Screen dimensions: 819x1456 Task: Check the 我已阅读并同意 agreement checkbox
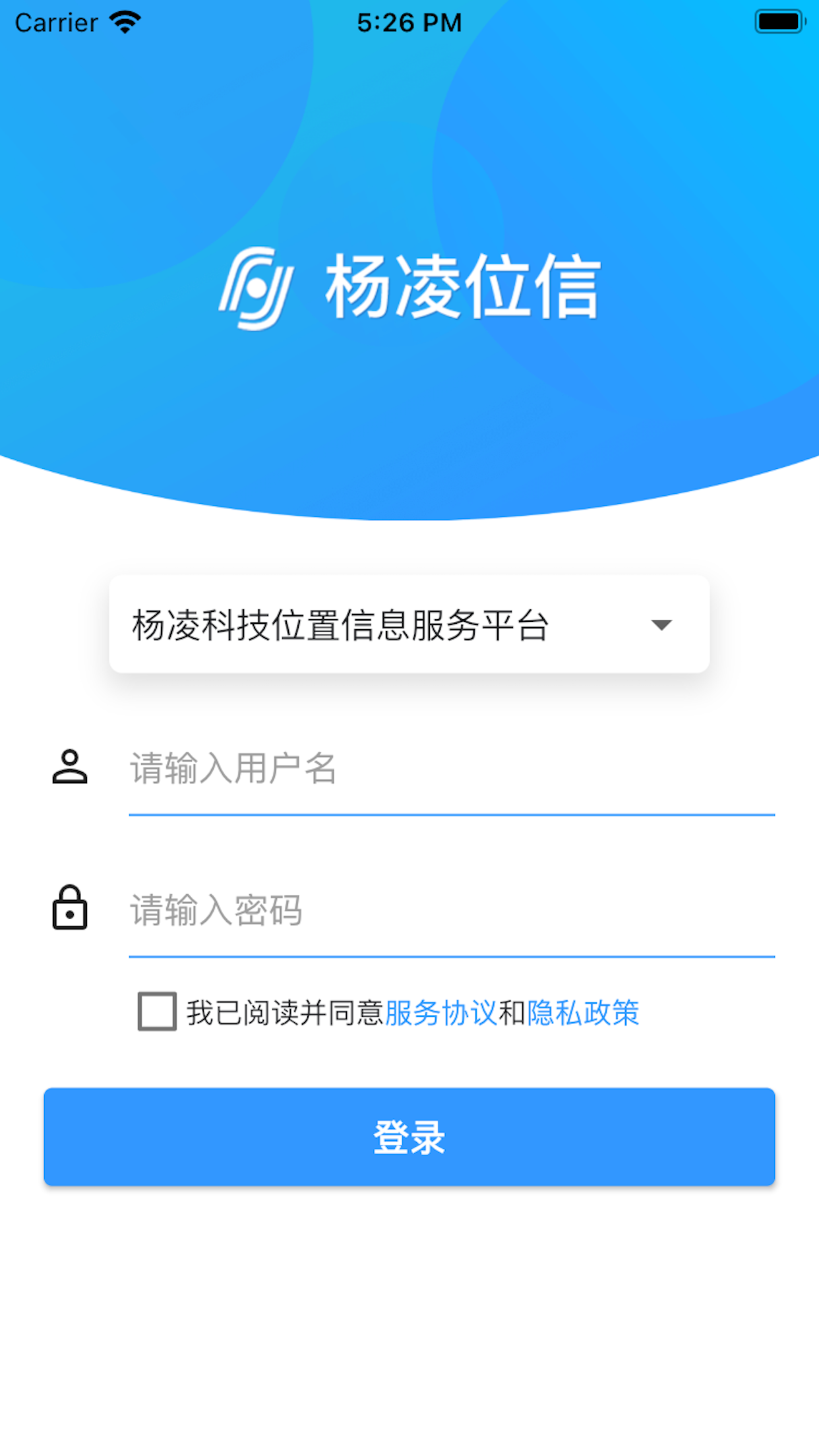(157, 1012)
